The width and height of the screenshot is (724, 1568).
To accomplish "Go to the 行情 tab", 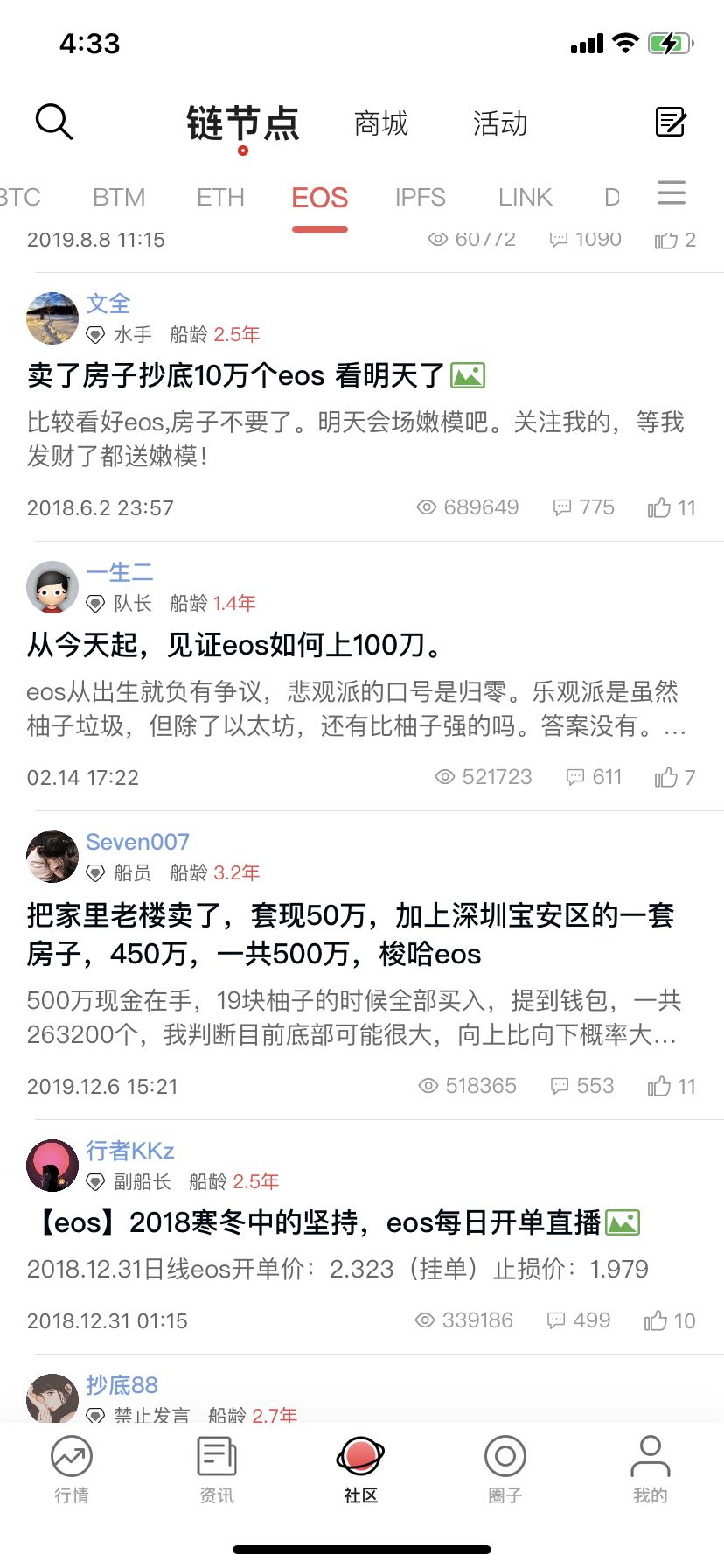I will [72, 1469].
